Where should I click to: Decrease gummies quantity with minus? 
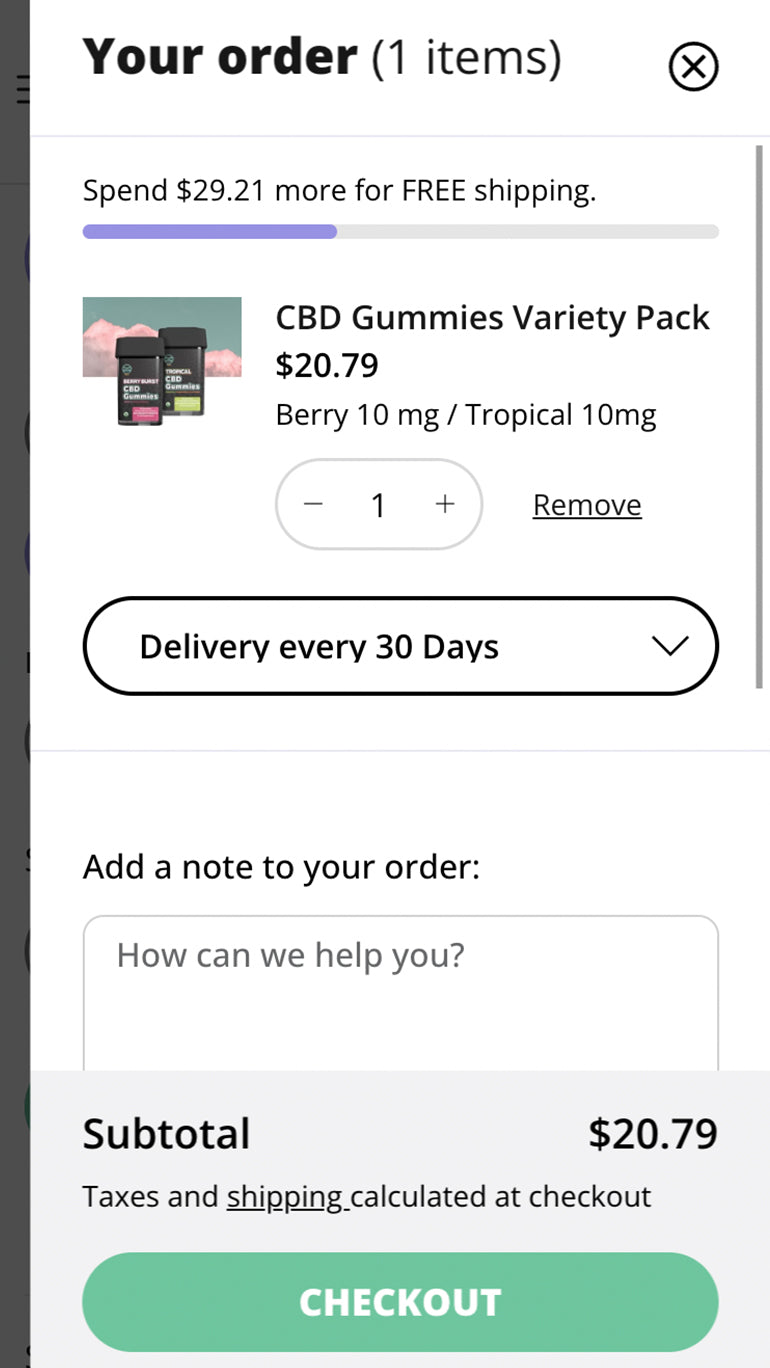point(313,504)
